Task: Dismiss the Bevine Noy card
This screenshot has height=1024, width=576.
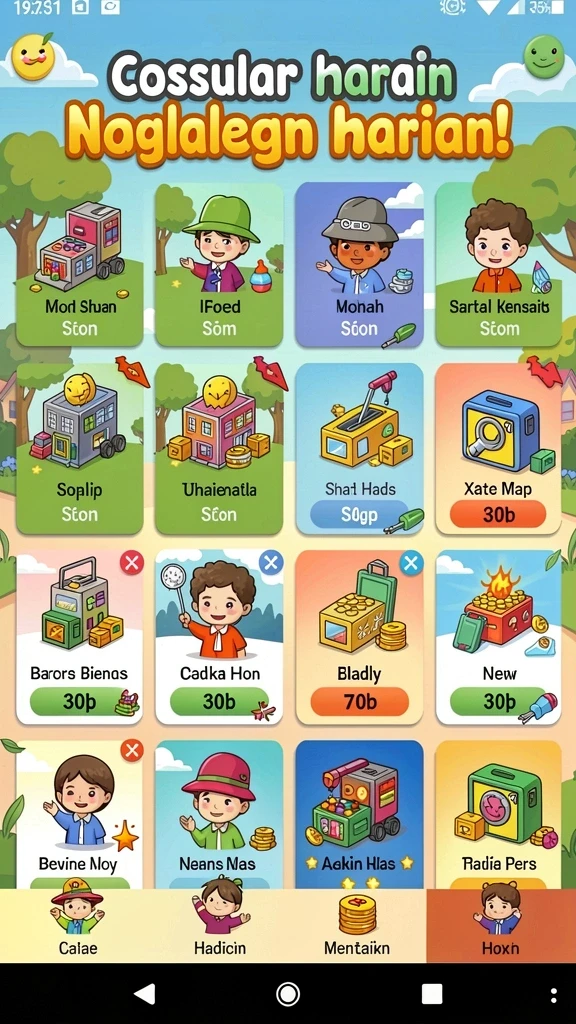Action: [132, 751]
